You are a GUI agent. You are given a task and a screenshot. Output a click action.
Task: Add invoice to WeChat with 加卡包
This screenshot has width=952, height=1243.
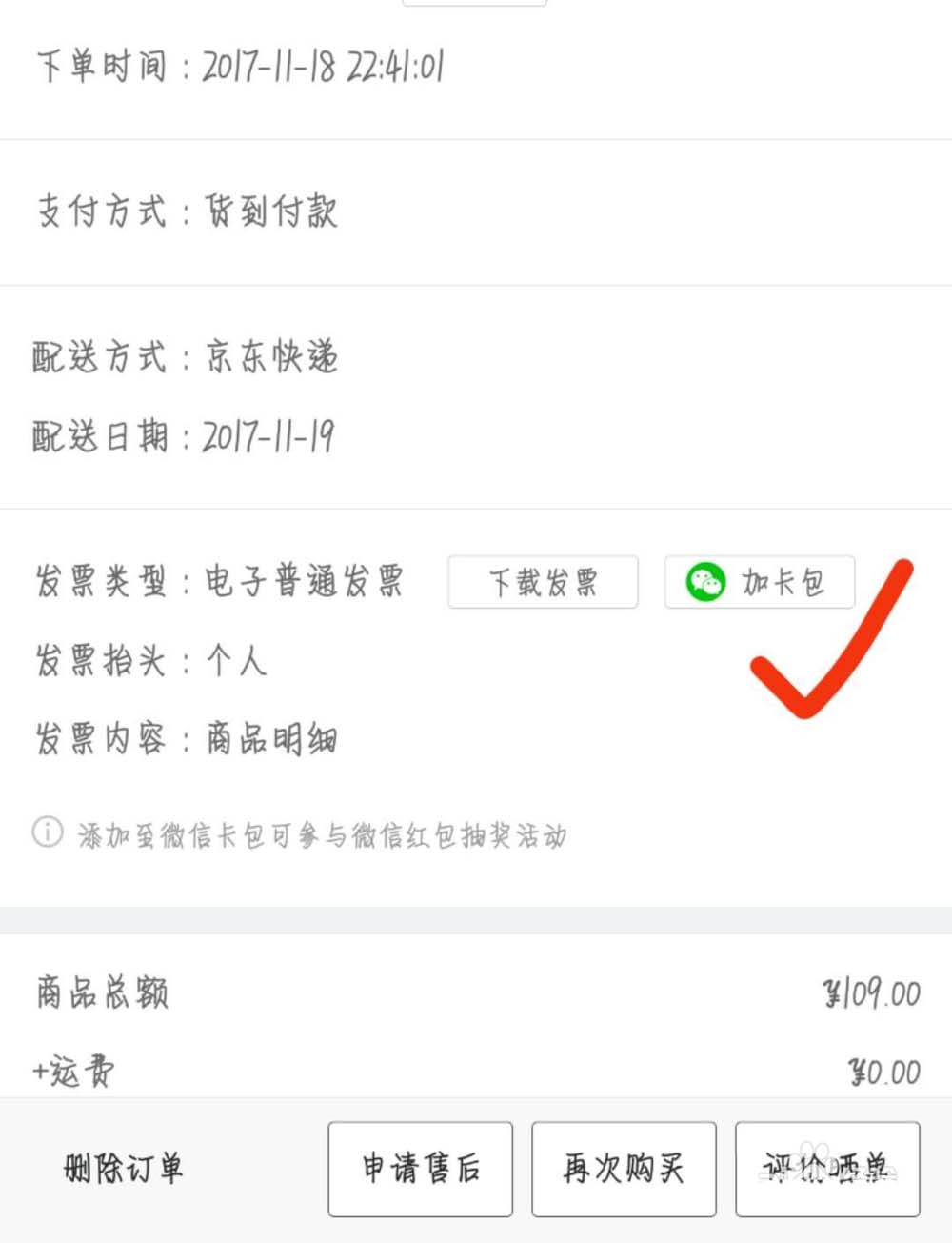(x=760, y=582)
